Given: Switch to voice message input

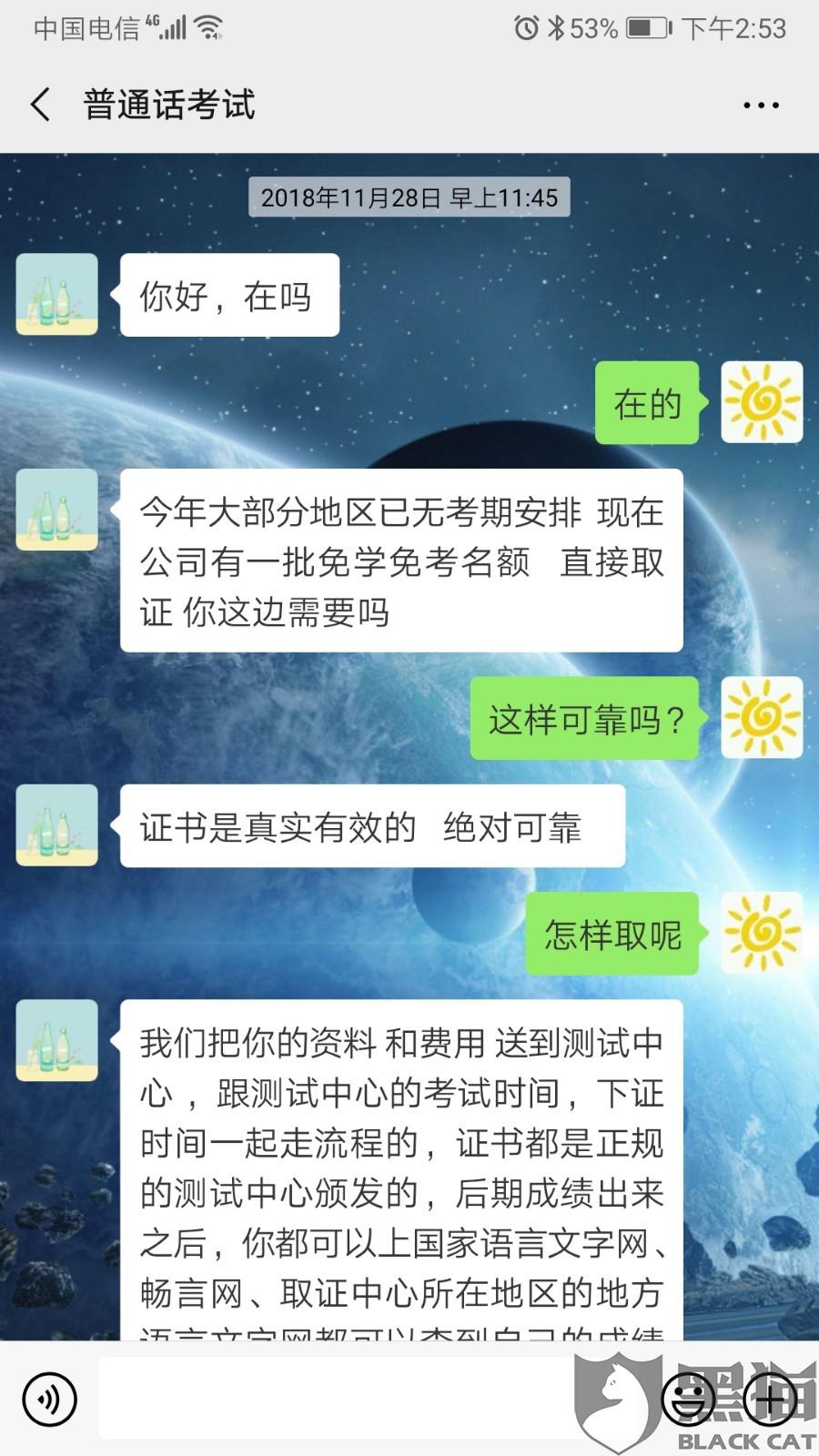Looking at the screenshot, I should [50, 1399].
